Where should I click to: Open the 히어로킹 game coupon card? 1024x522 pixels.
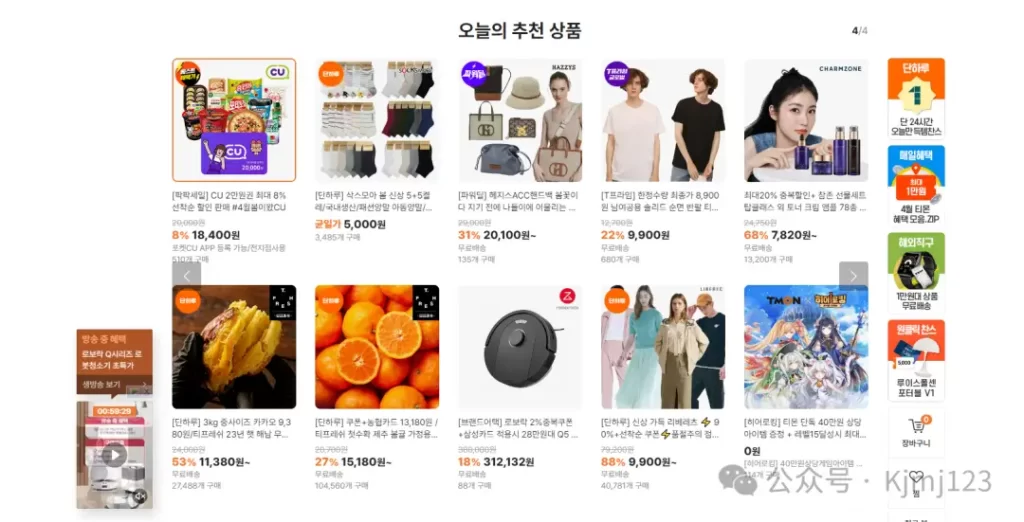pos(806,347)
